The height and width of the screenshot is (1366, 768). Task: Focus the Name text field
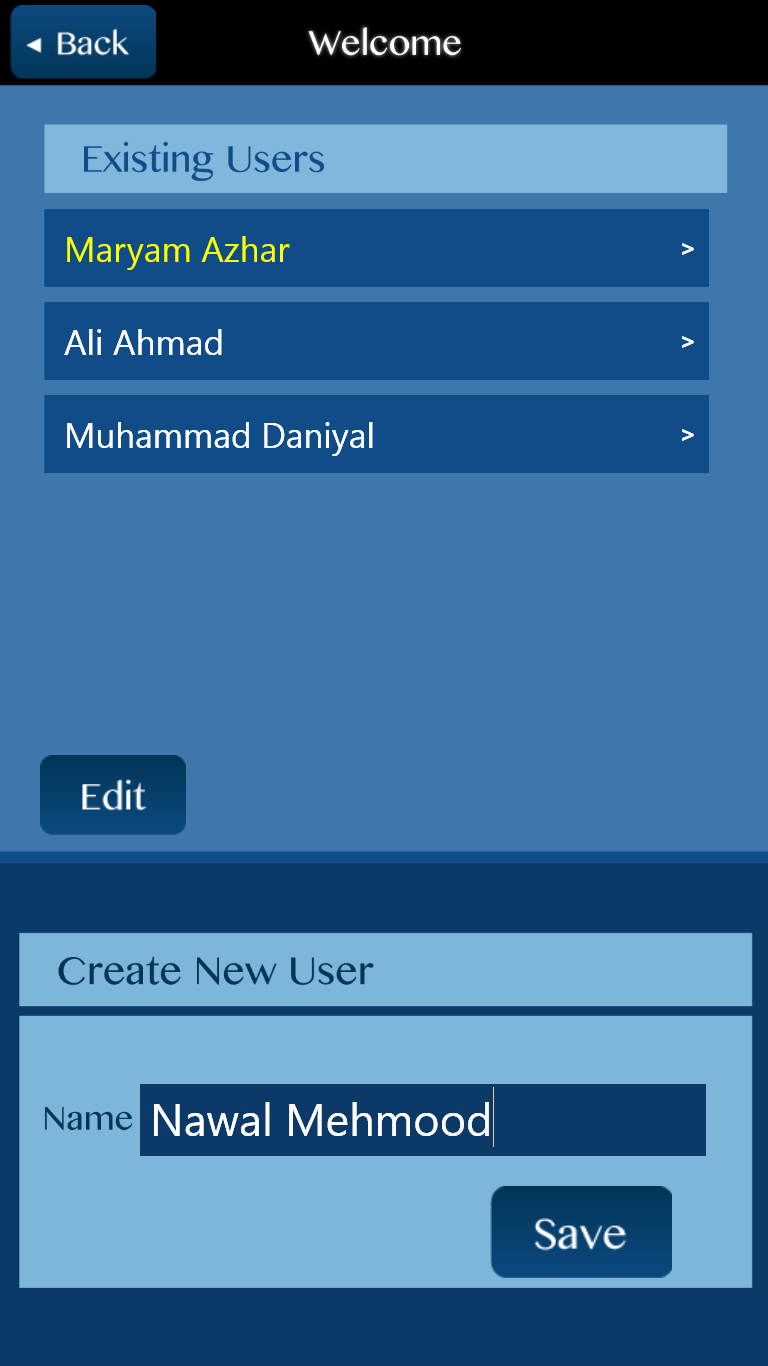tap(422, 1120)
